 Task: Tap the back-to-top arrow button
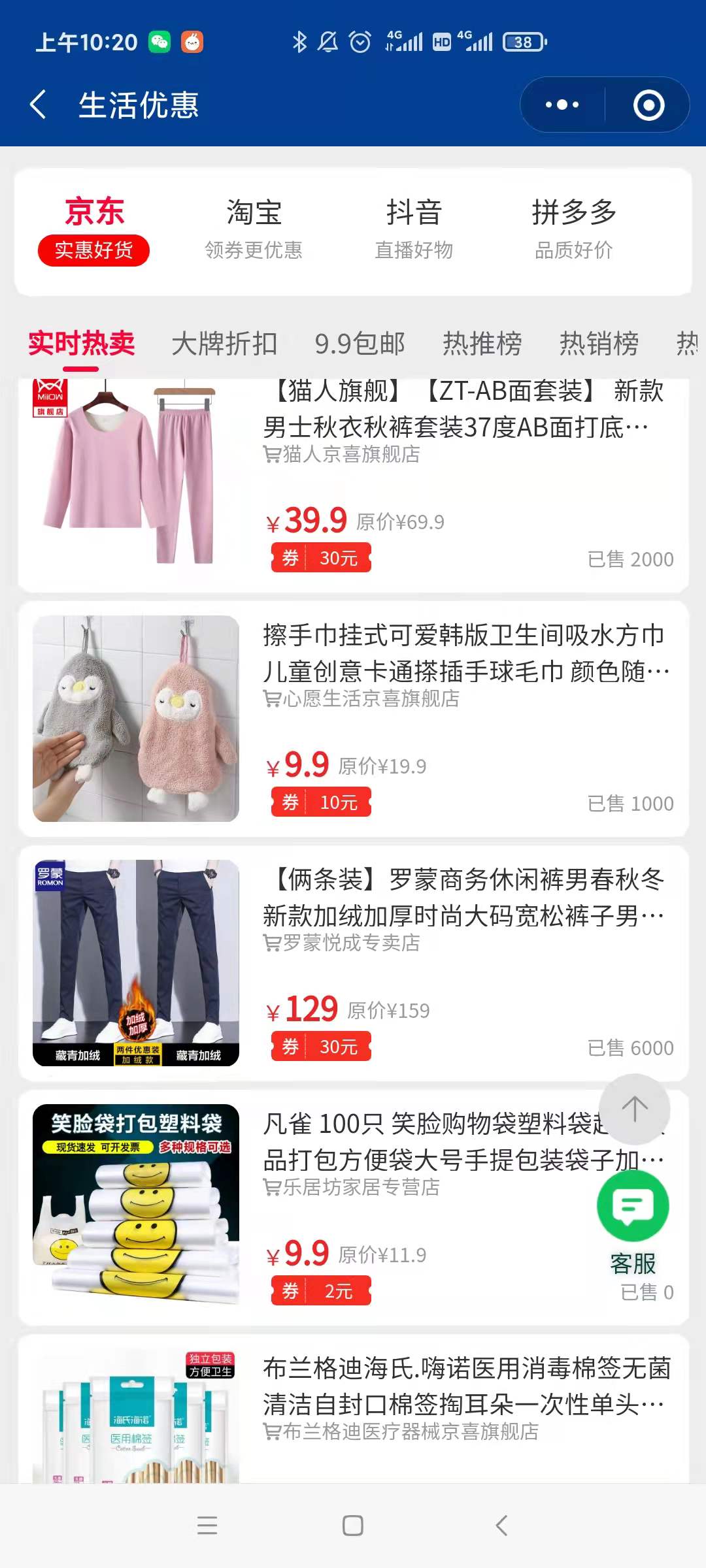coord(634,1109)
